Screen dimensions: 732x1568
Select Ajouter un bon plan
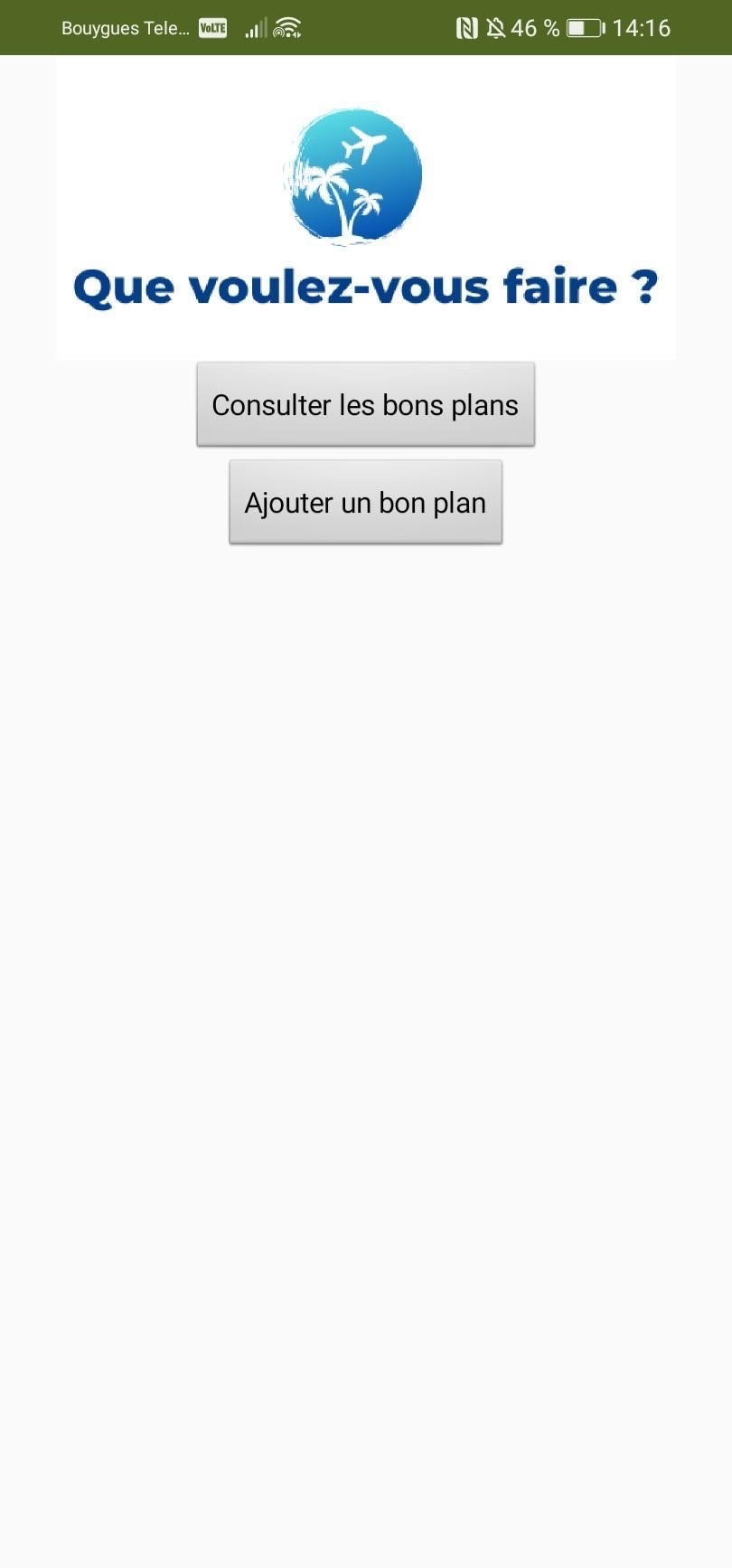click(365, 503)
